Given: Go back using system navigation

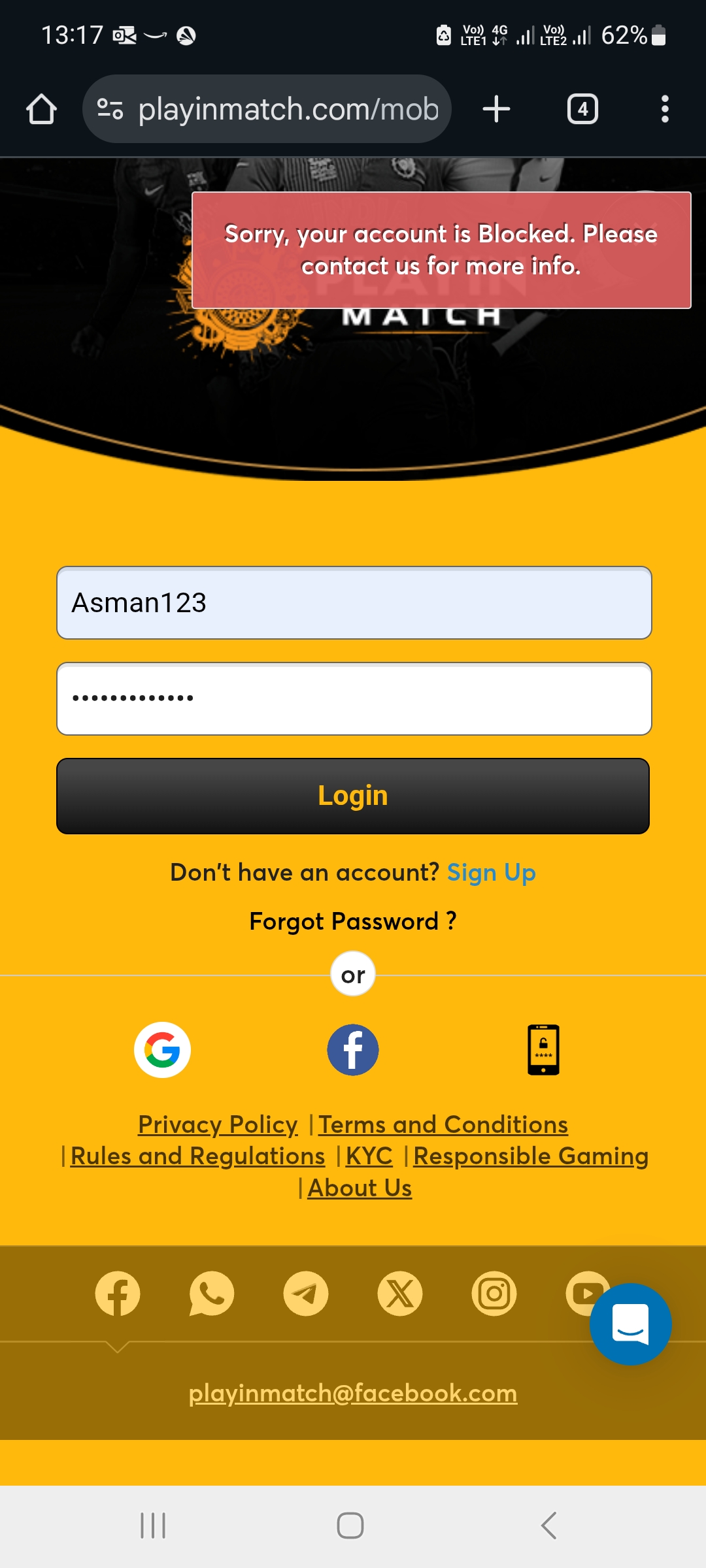Looking at the screenshot, I should (x=549, y=1526).
